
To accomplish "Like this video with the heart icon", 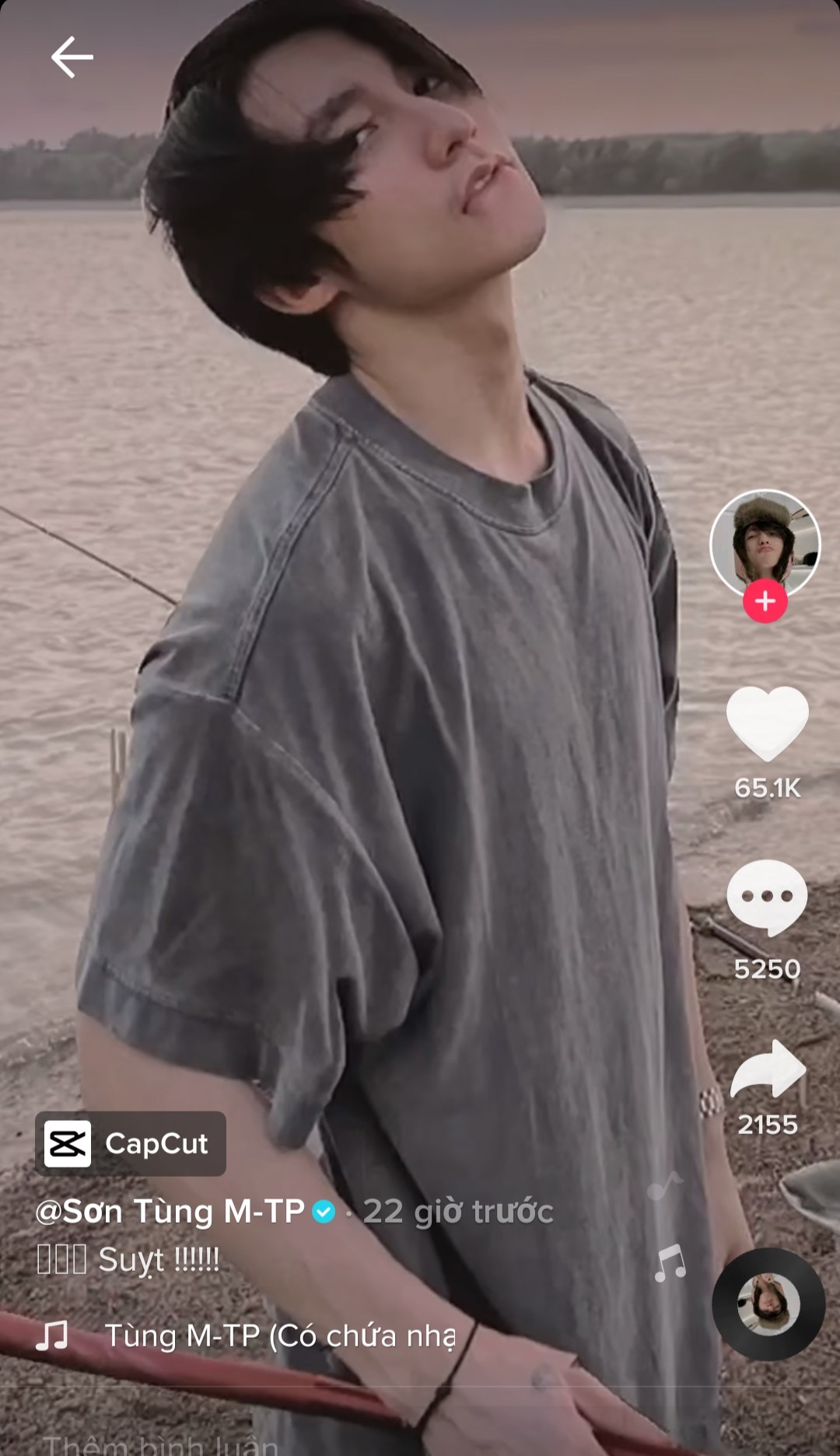I will point(767,724).
